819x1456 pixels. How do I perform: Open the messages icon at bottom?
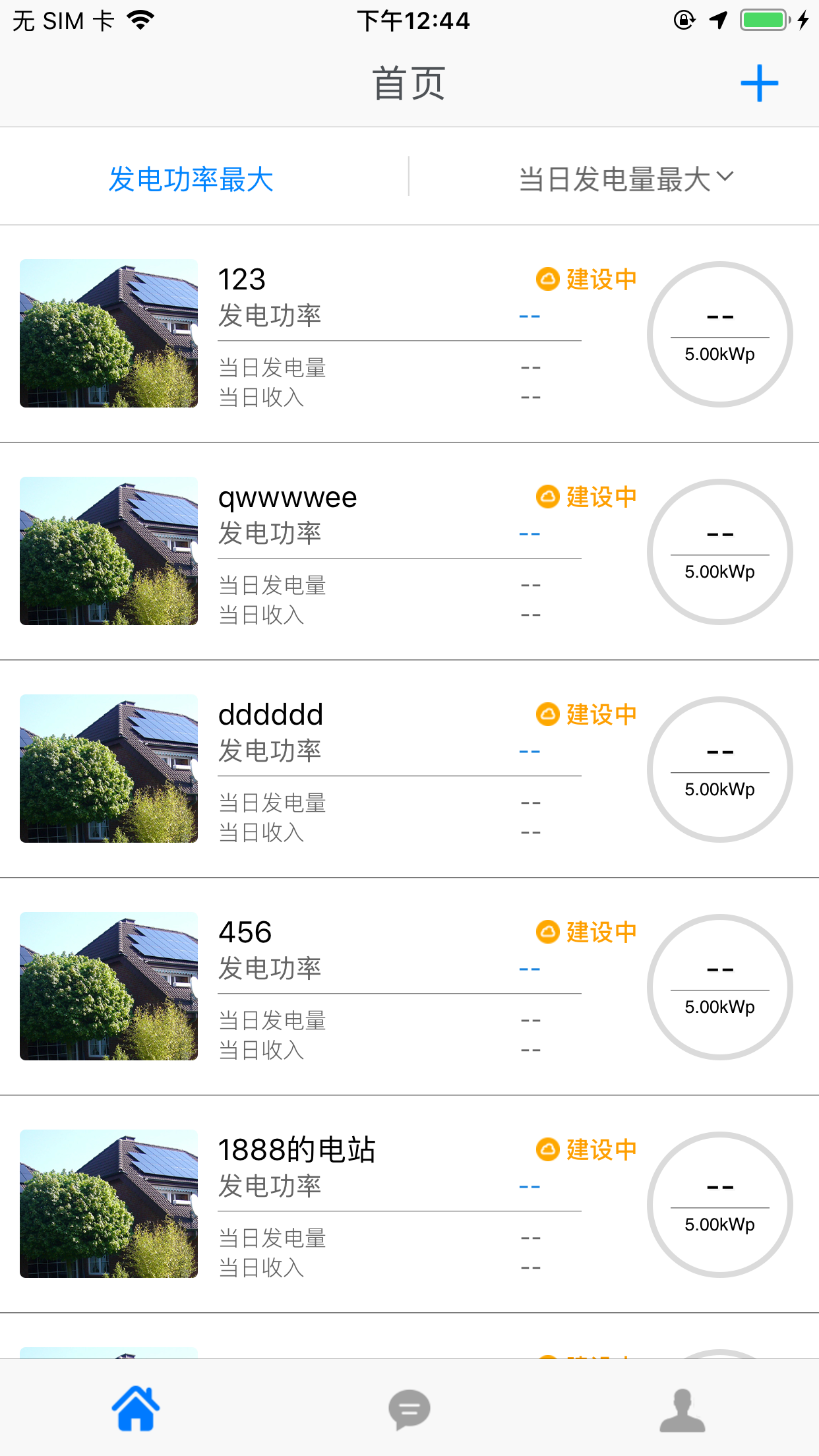[x=409, y=1408]
